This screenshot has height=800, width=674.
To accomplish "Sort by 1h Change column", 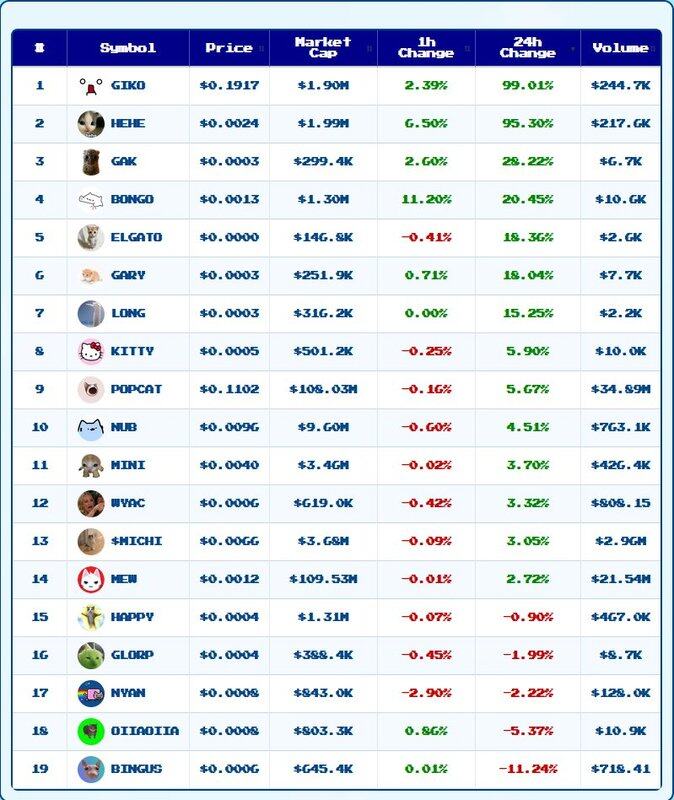I will [425, 48].
